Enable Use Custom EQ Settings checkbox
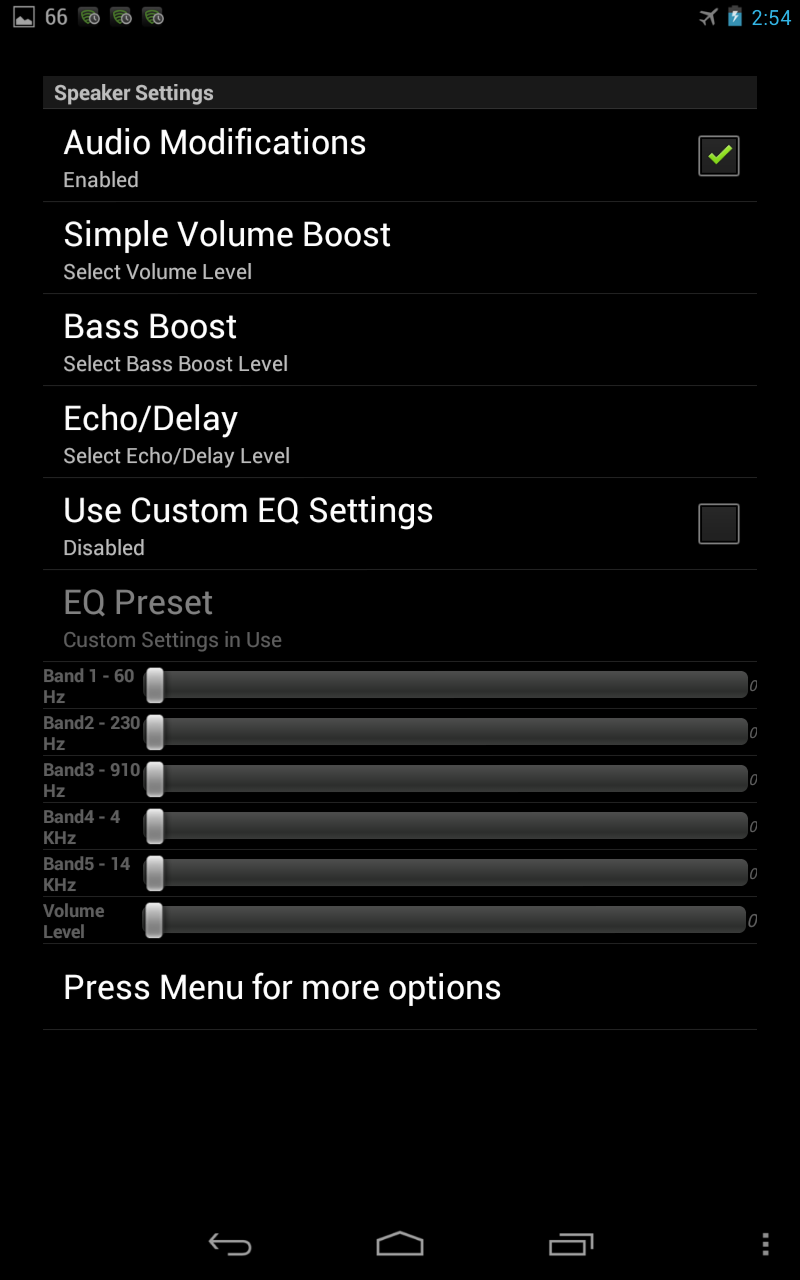 718,524
